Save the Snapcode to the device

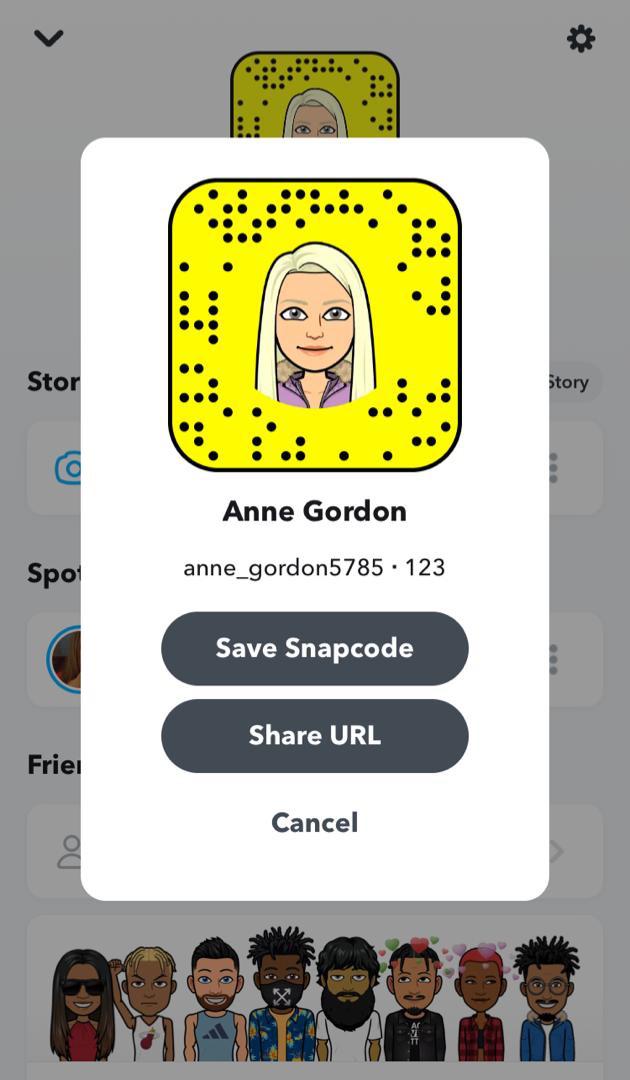point(315,648)
